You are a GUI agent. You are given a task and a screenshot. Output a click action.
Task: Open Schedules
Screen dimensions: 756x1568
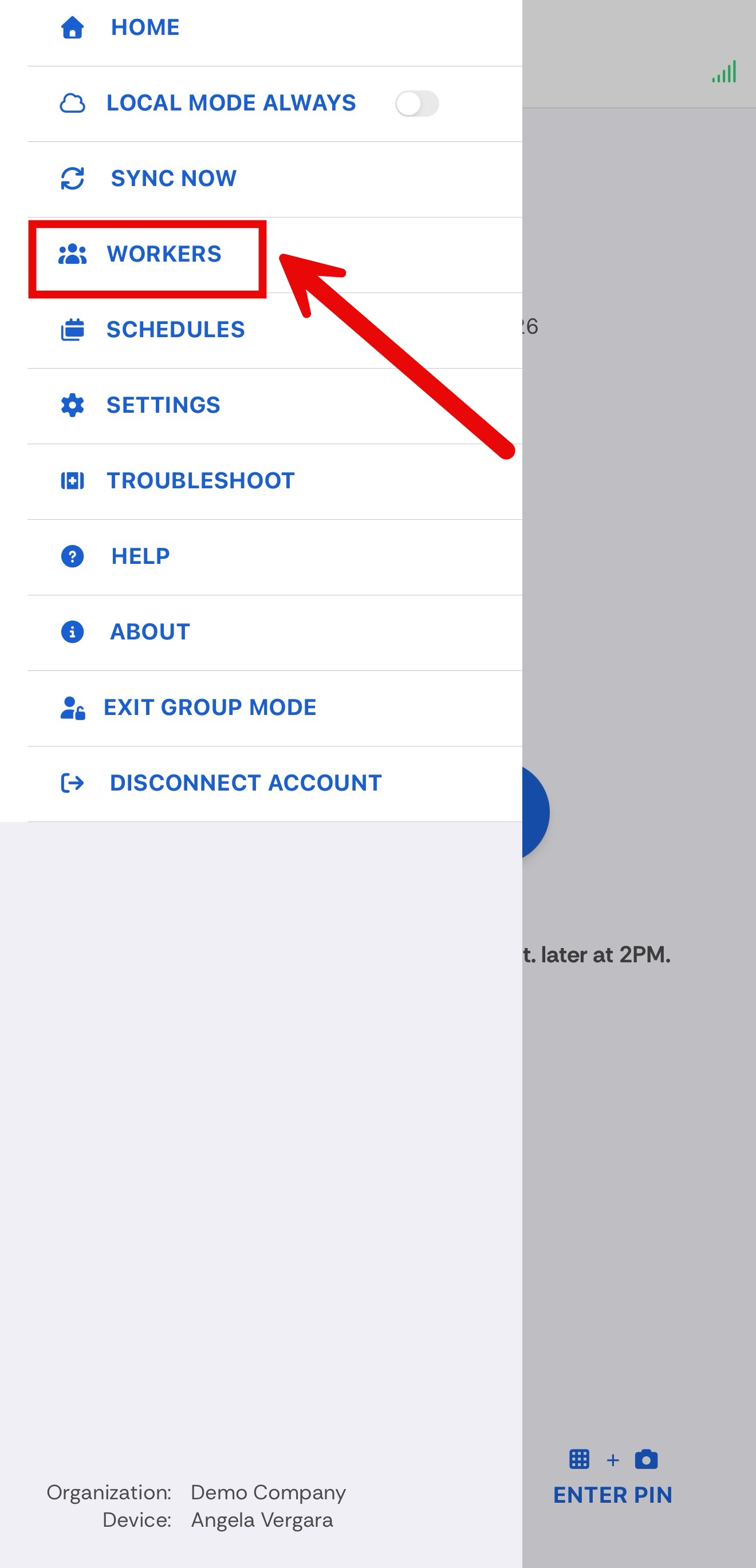click(274, 330)
